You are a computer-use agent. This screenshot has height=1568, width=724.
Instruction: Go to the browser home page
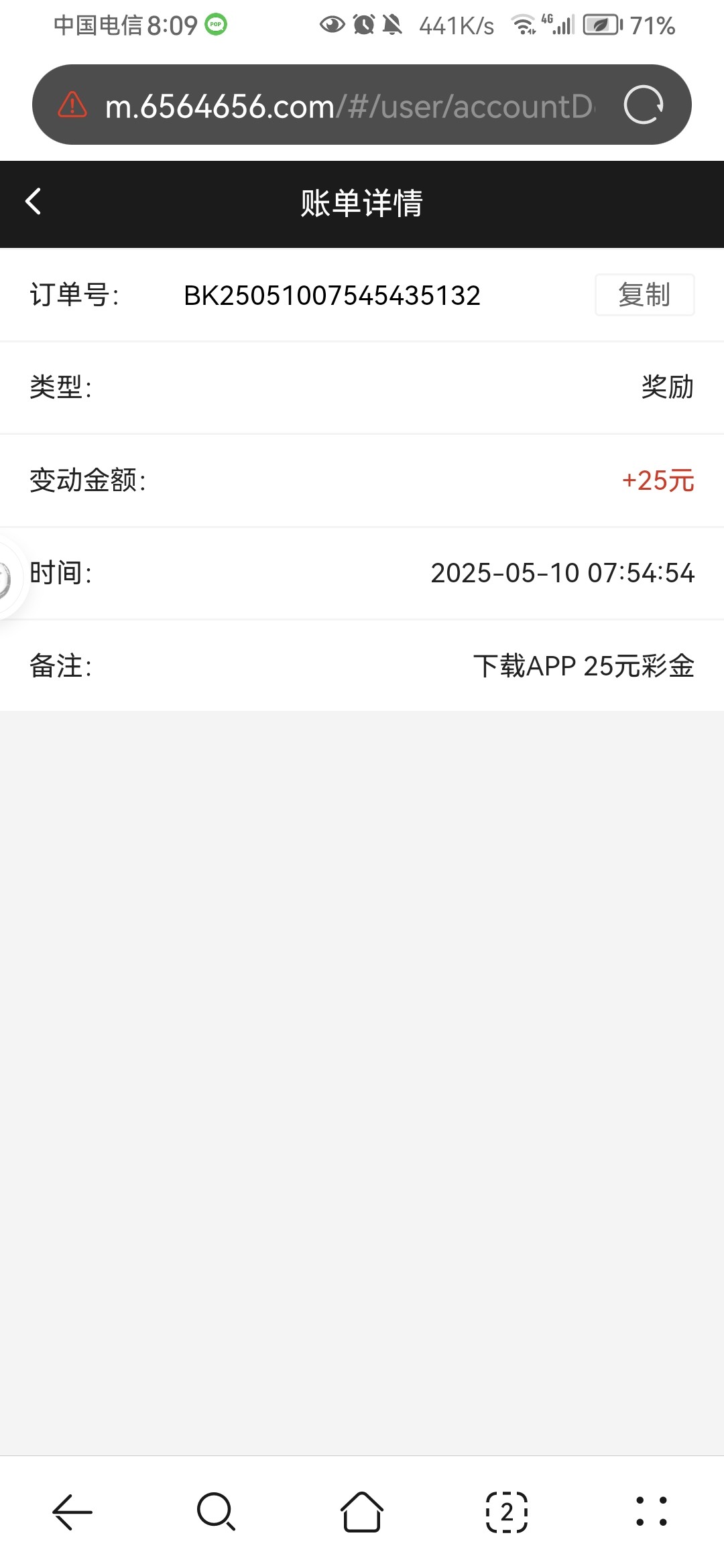(x=362, y=1512)
